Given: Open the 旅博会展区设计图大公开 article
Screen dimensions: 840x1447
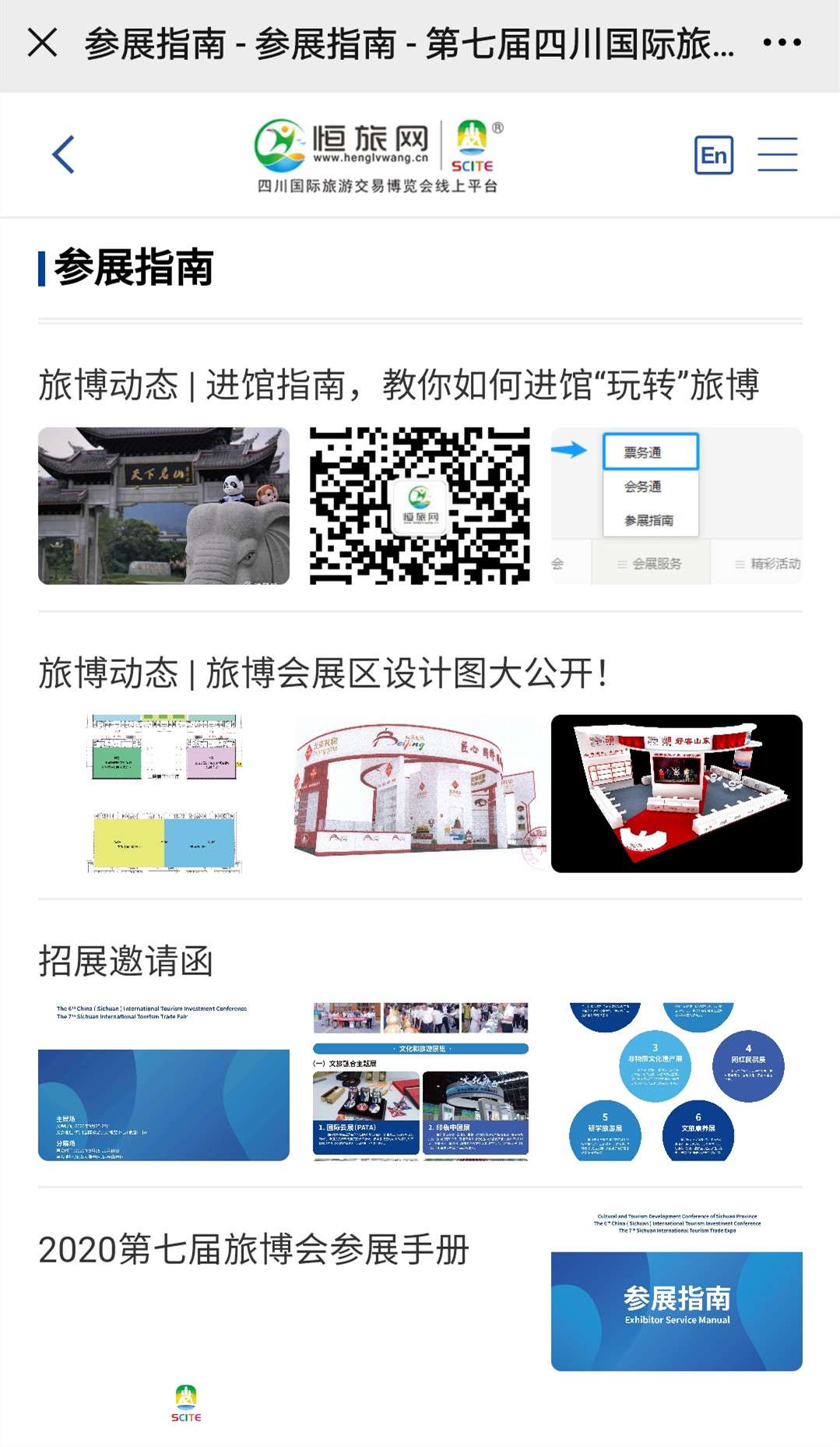Looking at the screenshot, I should [322, 673].
